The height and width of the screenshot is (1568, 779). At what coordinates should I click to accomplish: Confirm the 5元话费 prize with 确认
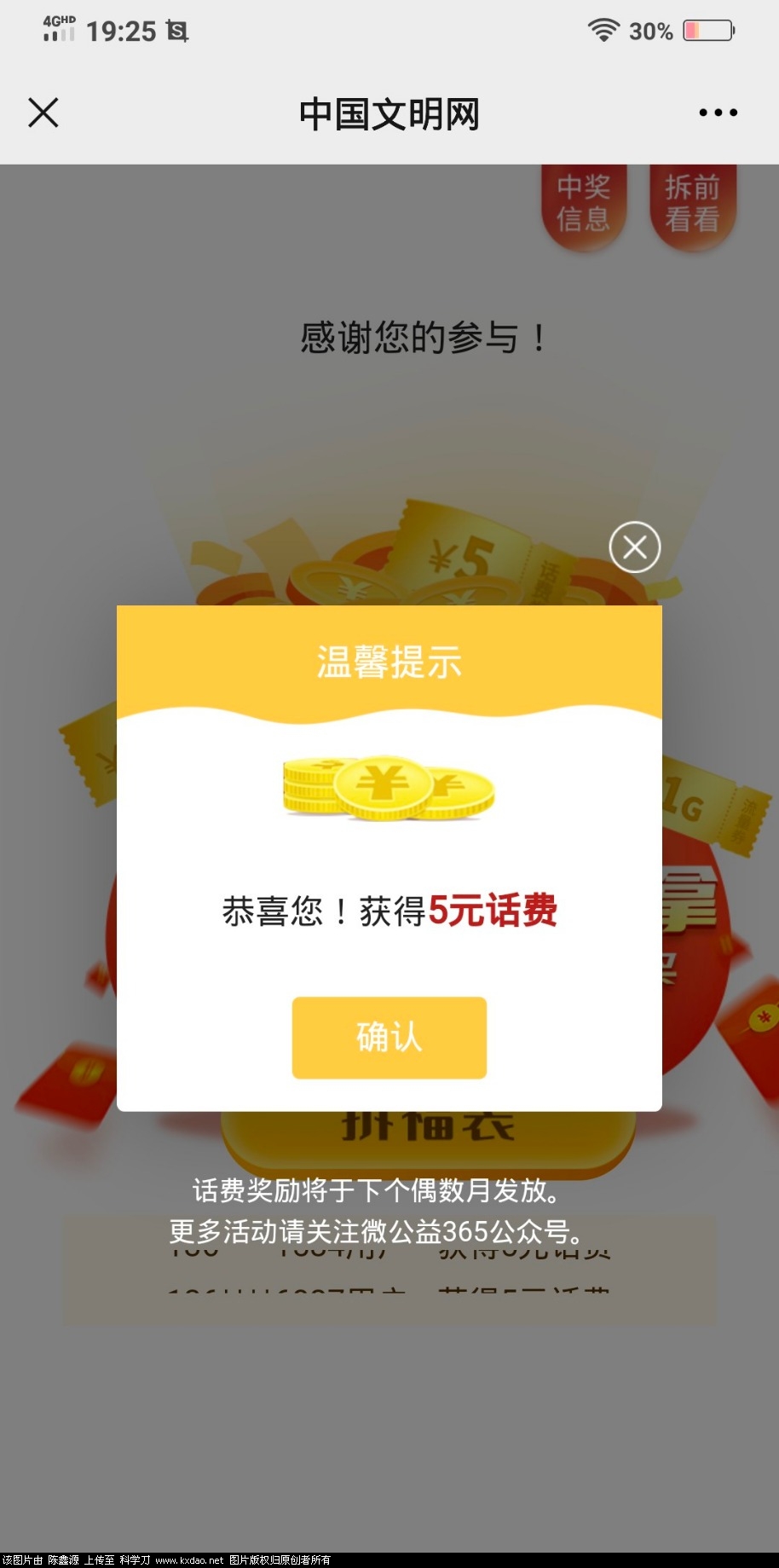tap(389, 1037)
